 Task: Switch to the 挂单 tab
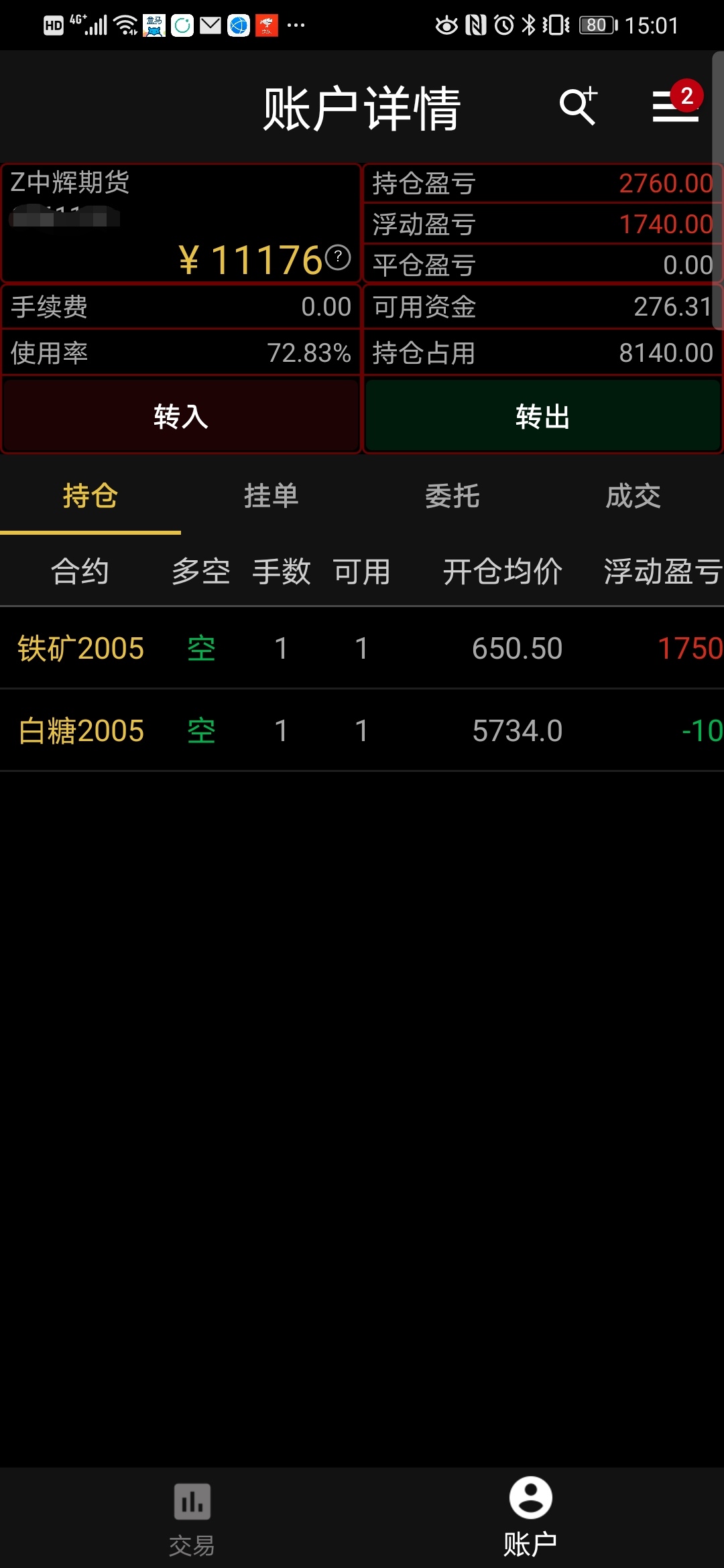271,497
